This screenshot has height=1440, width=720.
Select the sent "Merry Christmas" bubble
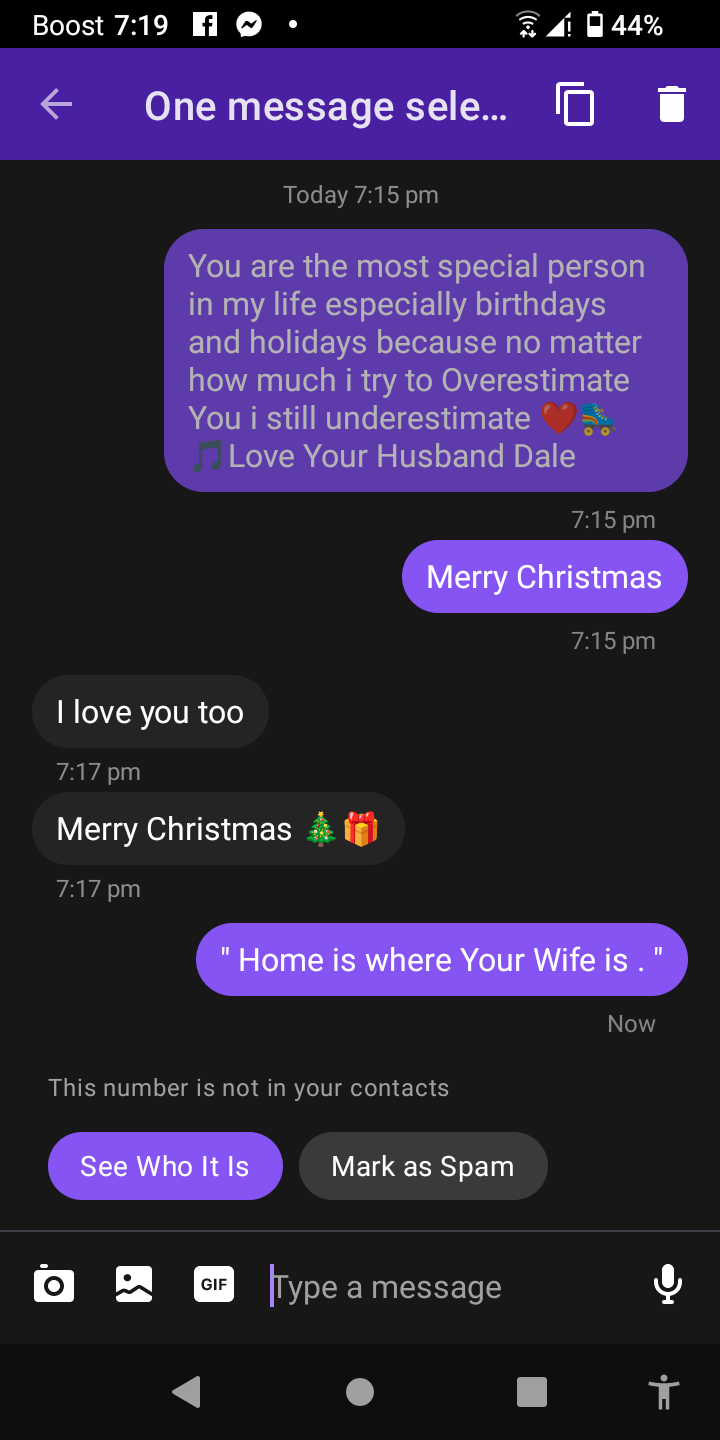tap(544, 577)
